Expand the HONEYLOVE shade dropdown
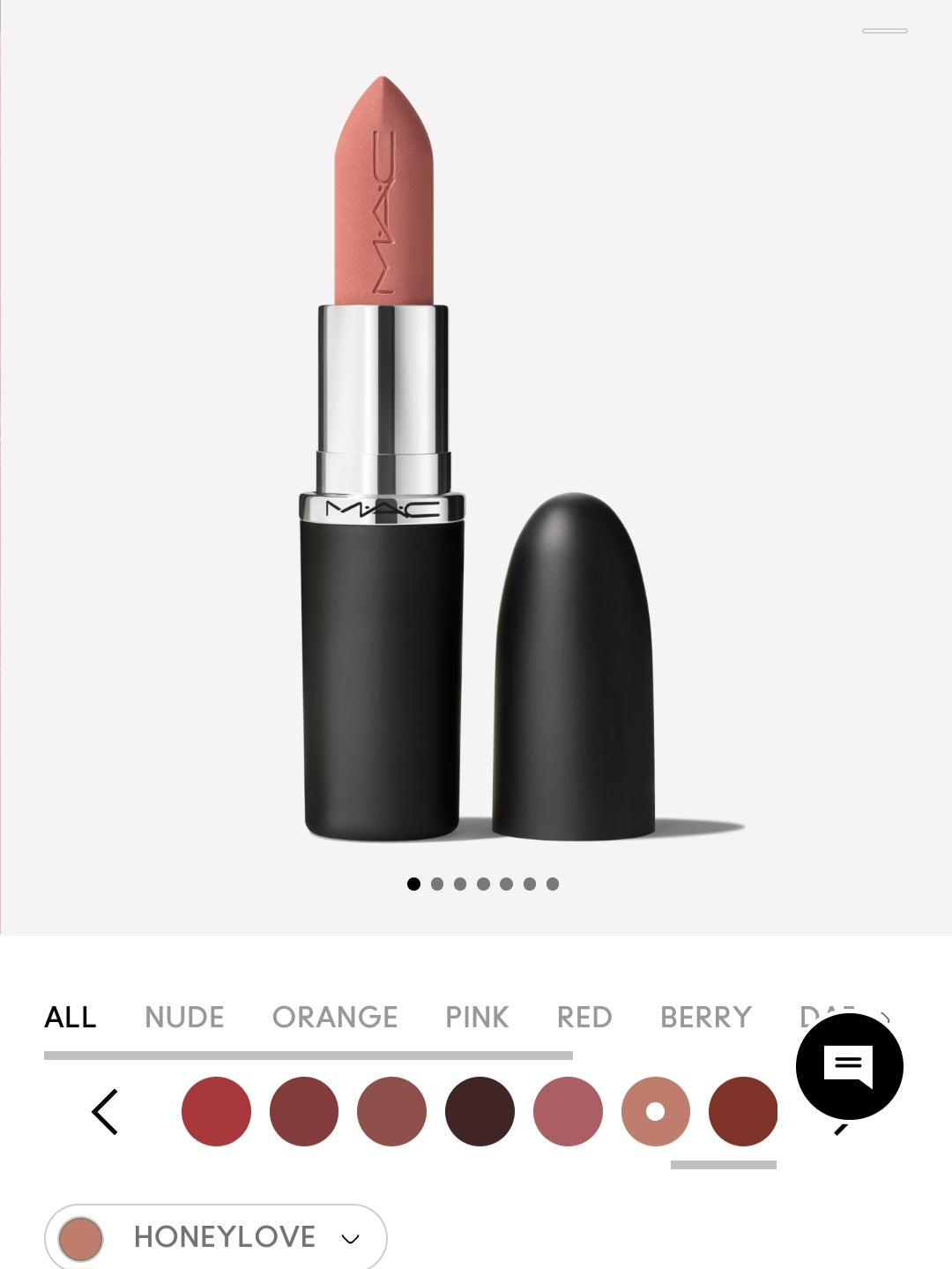Viewport: 952px width, 1269px height. (216, 1237)
